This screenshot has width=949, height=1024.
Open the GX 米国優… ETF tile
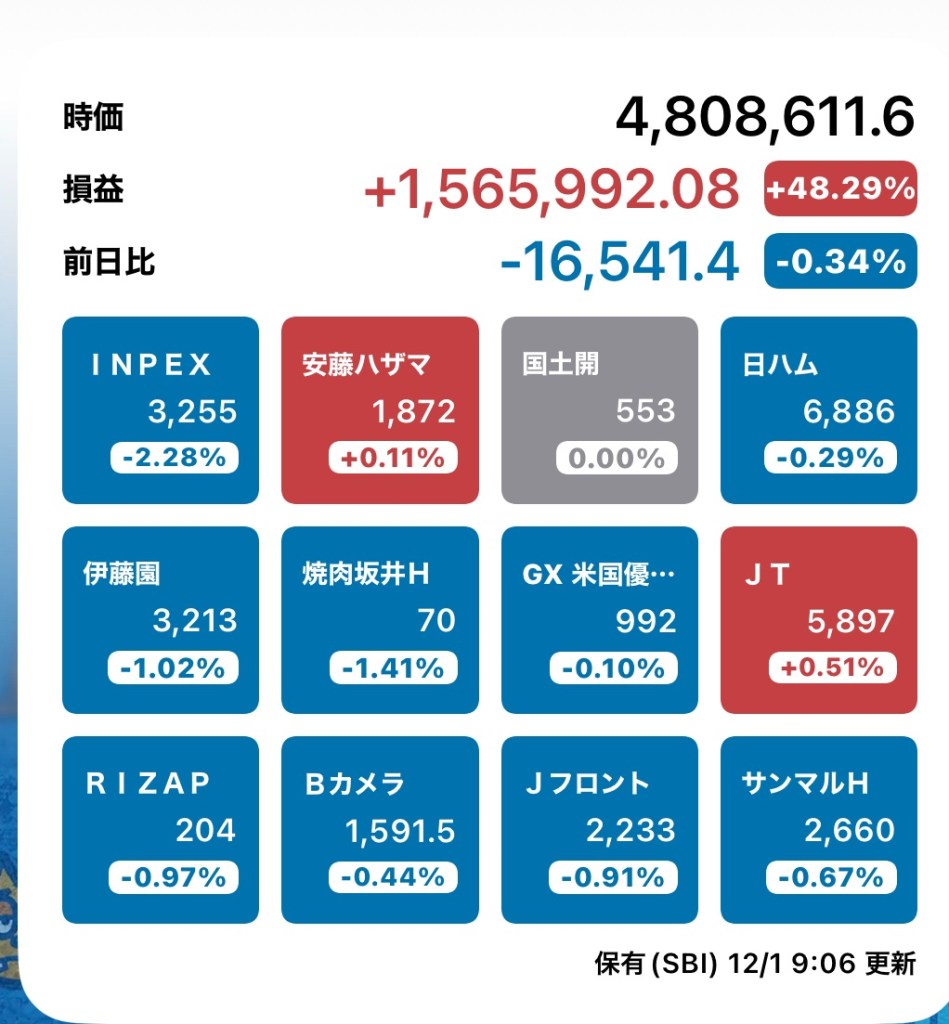point(599,620)
